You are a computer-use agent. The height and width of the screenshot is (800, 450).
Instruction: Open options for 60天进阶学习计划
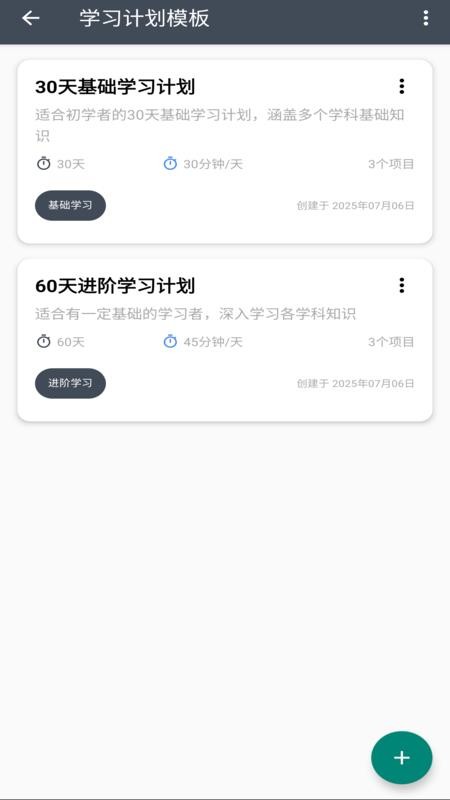pos(402,285)
